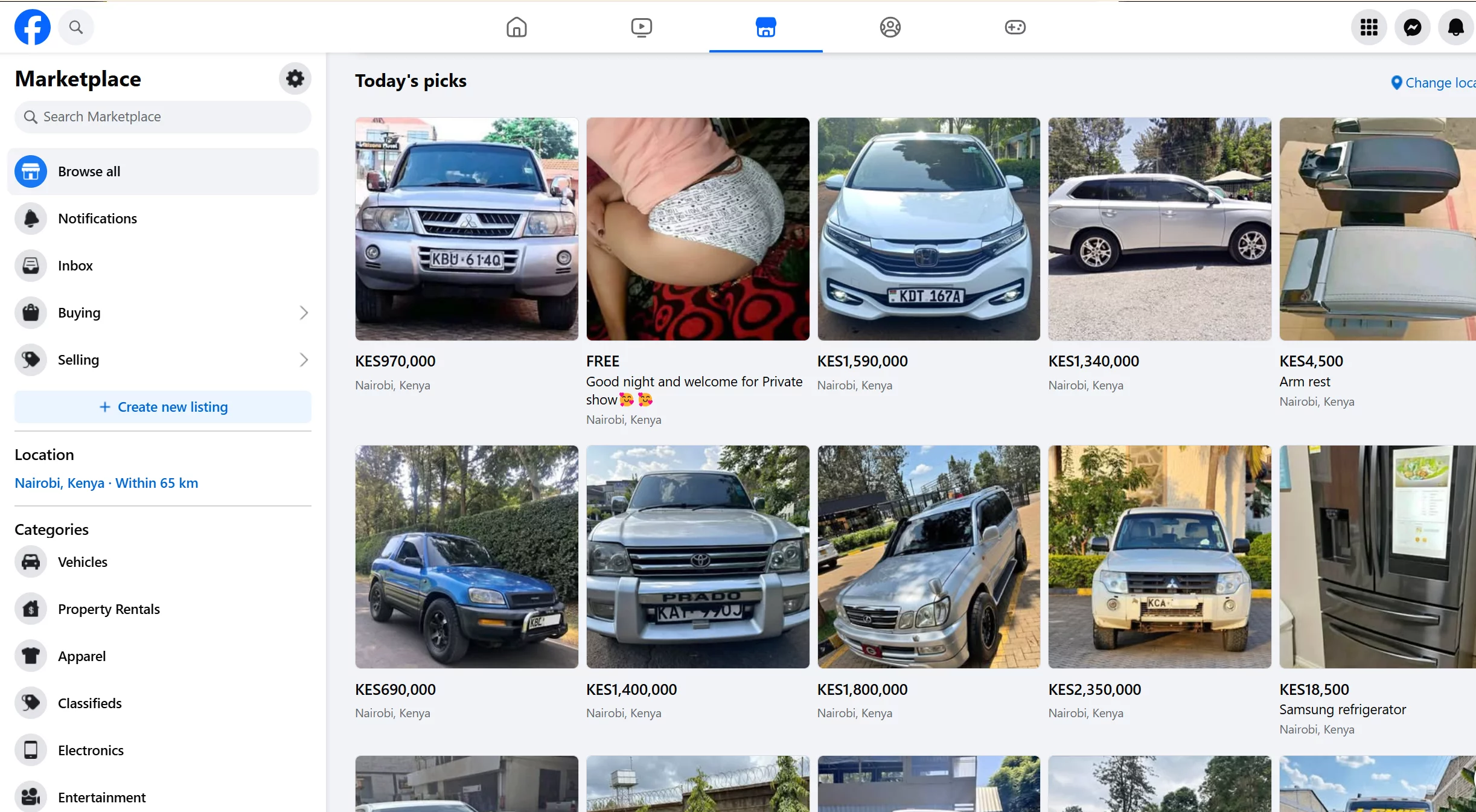Browse the Electronics category

[91, 750]
